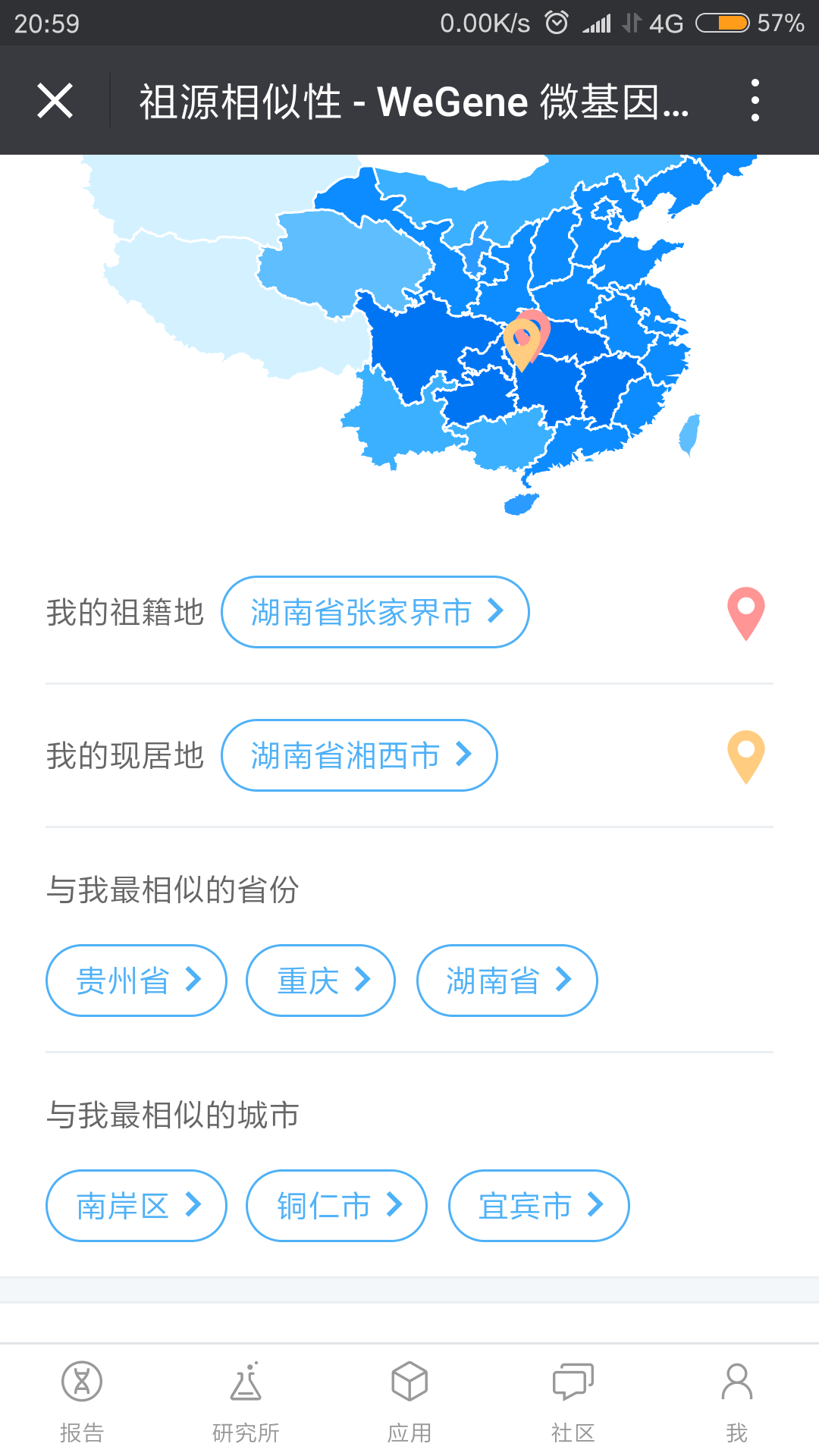The image size is (819, 1456).
Task: Open similar province 贵州省
Action: 136,981
